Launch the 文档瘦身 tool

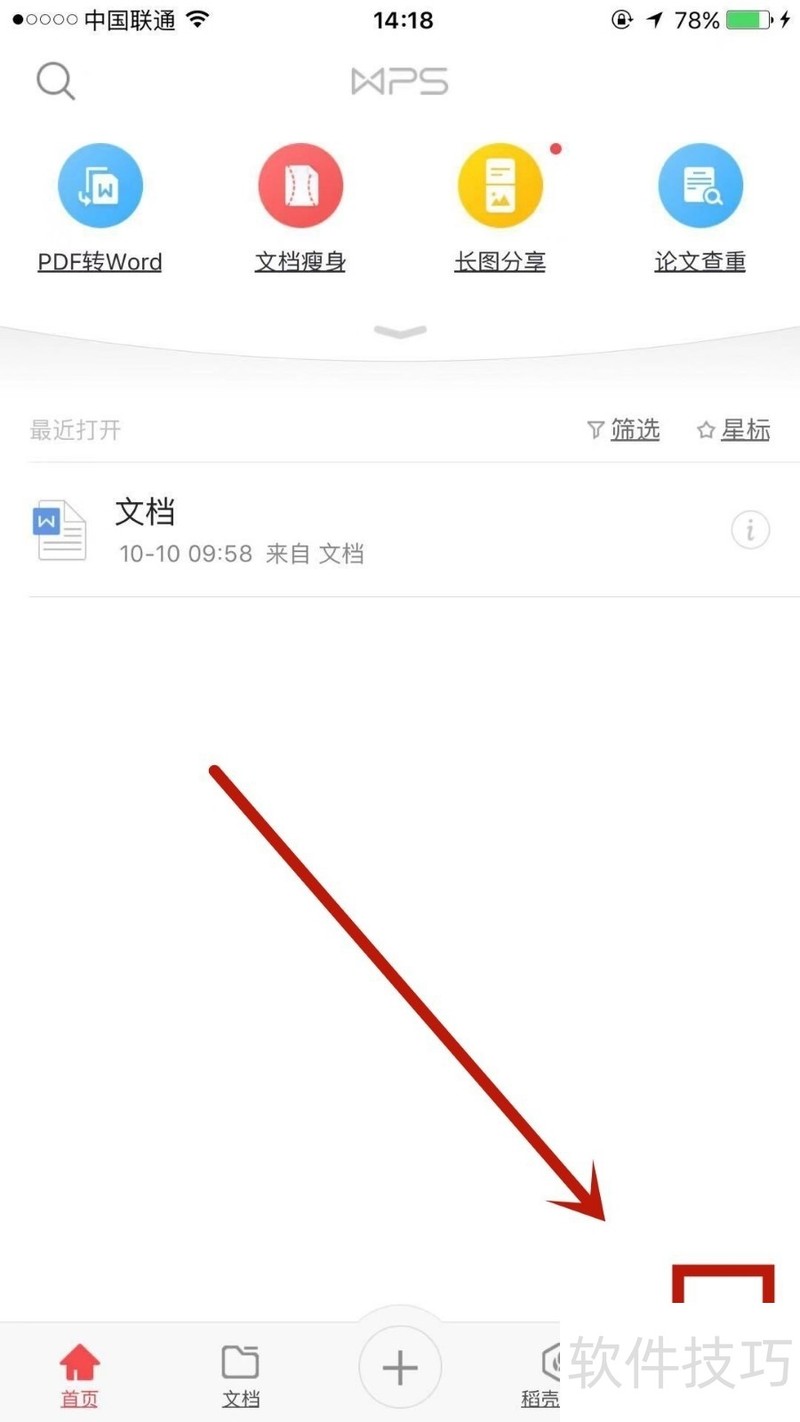click(300, 186)
